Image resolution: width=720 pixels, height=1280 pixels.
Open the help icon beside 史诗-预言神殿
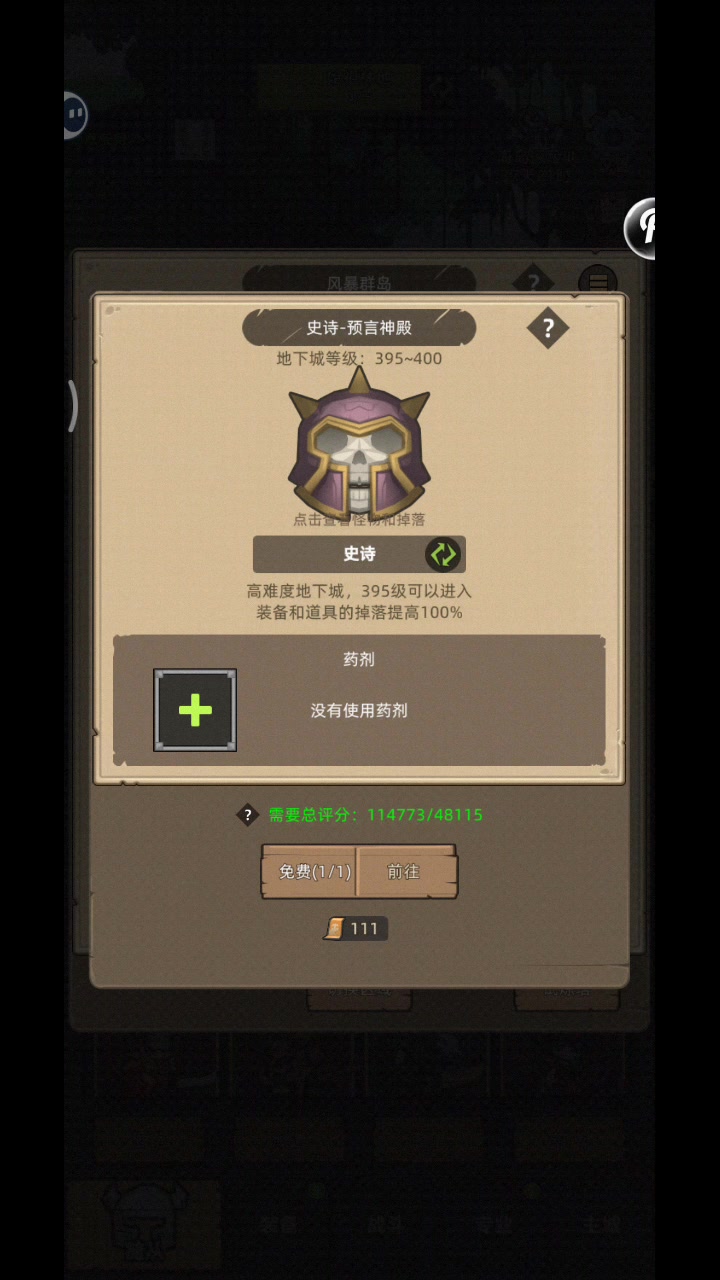(x=547, y=328)
